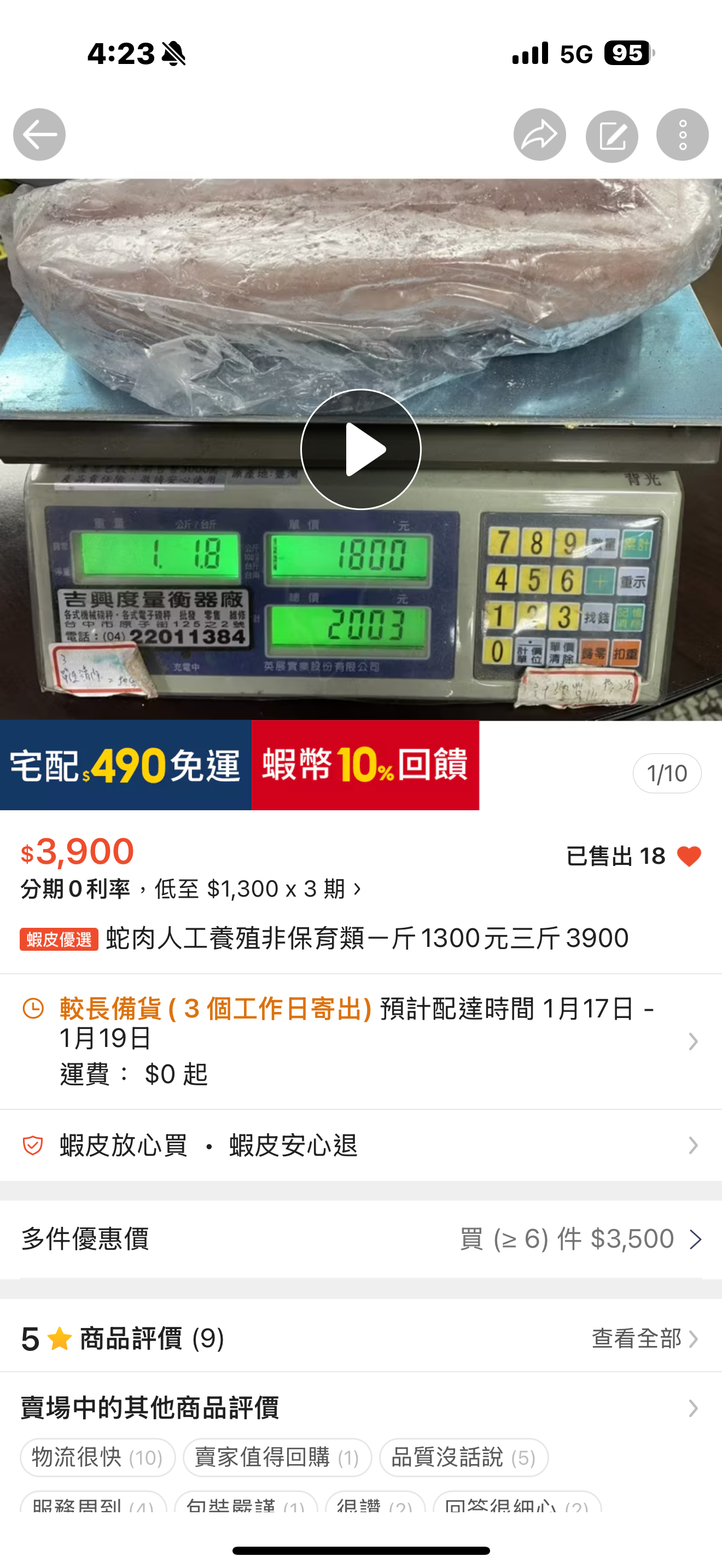722x1568 pixels.
Task: Filter reviews by 品質沒話說
Action: click(463, 1458)
